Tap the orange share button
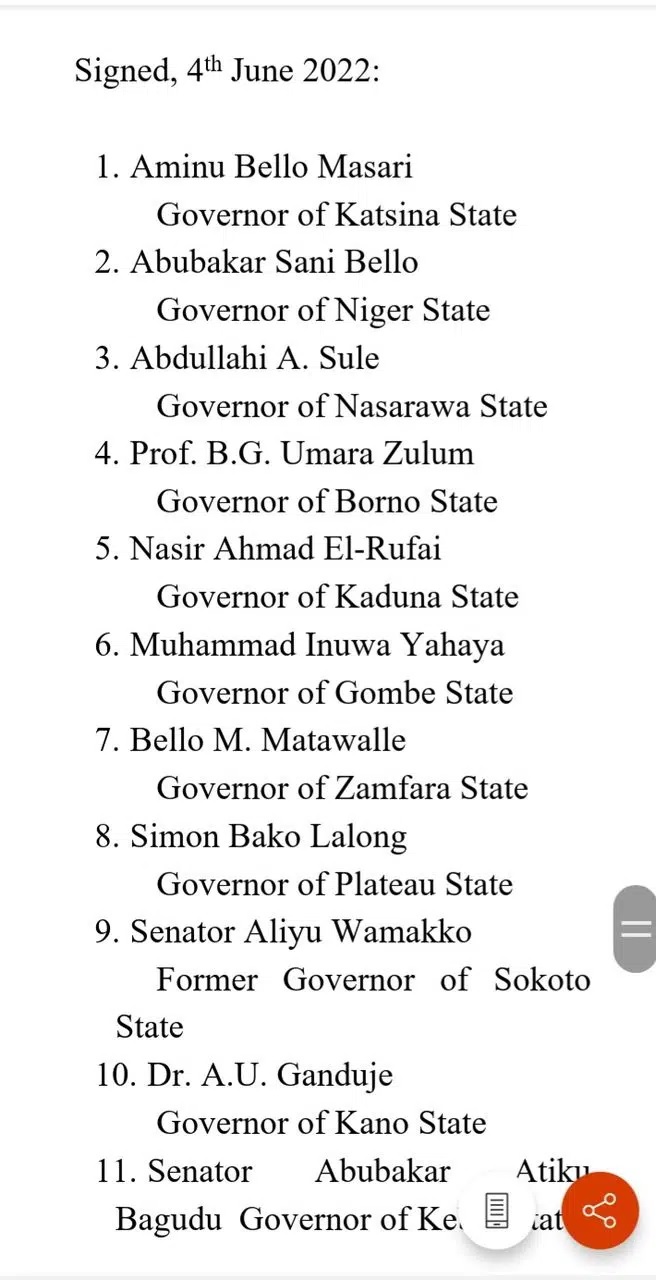 (x=599, y=1211)
